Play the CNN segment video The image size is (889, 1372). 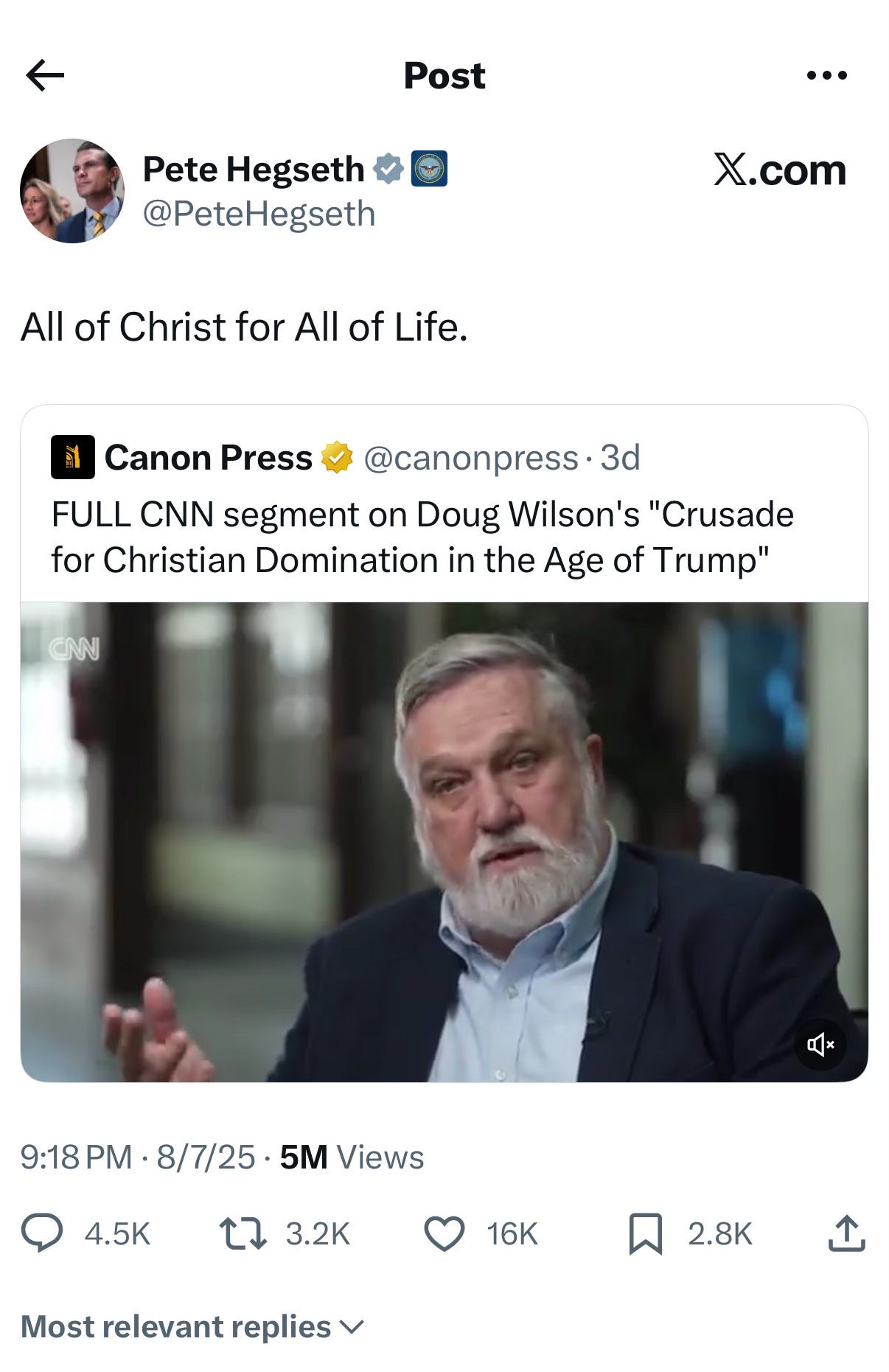tap(444, 842)
